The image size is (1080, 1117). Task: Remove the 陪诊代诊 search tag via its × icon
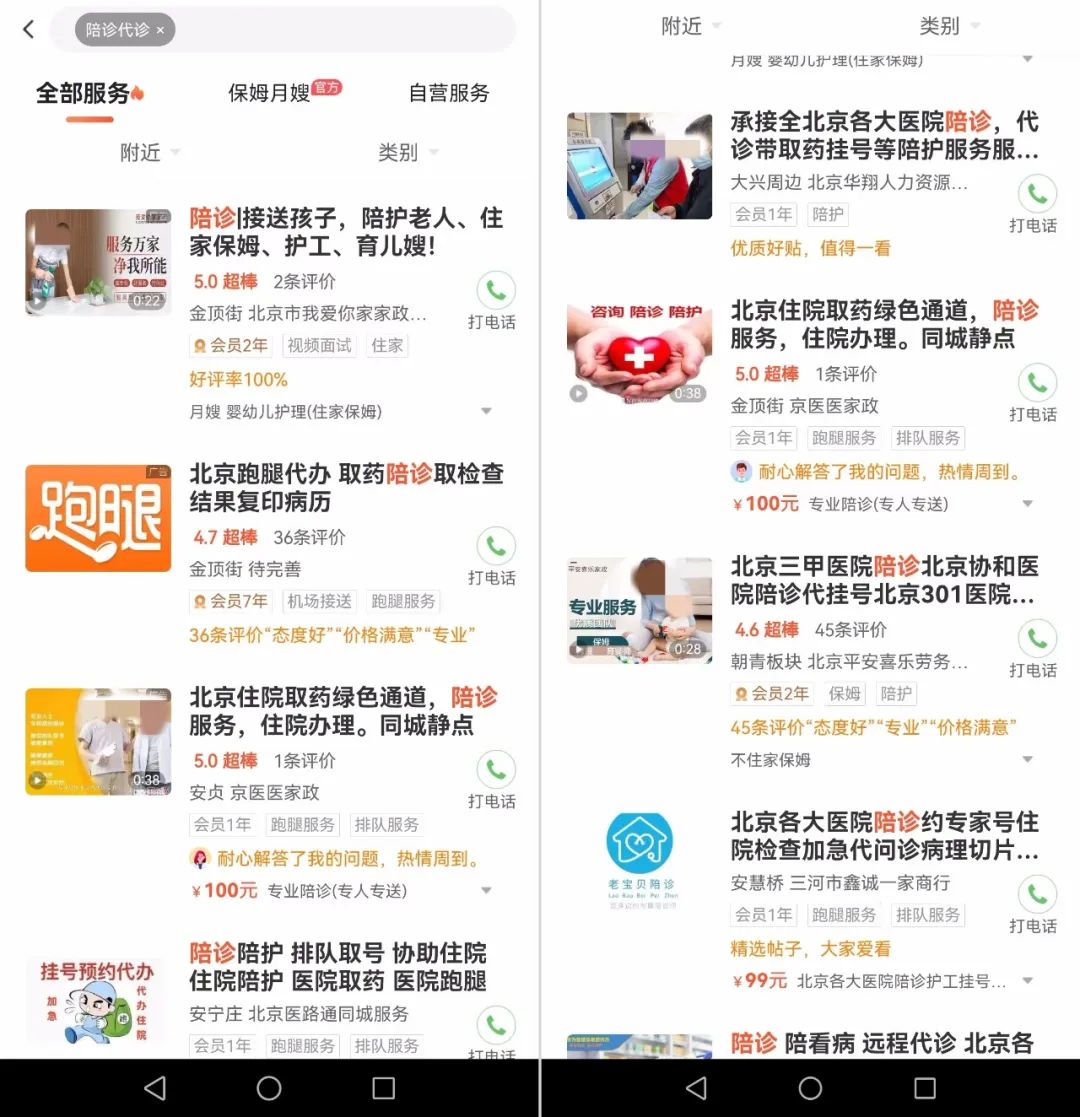coord(160,29)
